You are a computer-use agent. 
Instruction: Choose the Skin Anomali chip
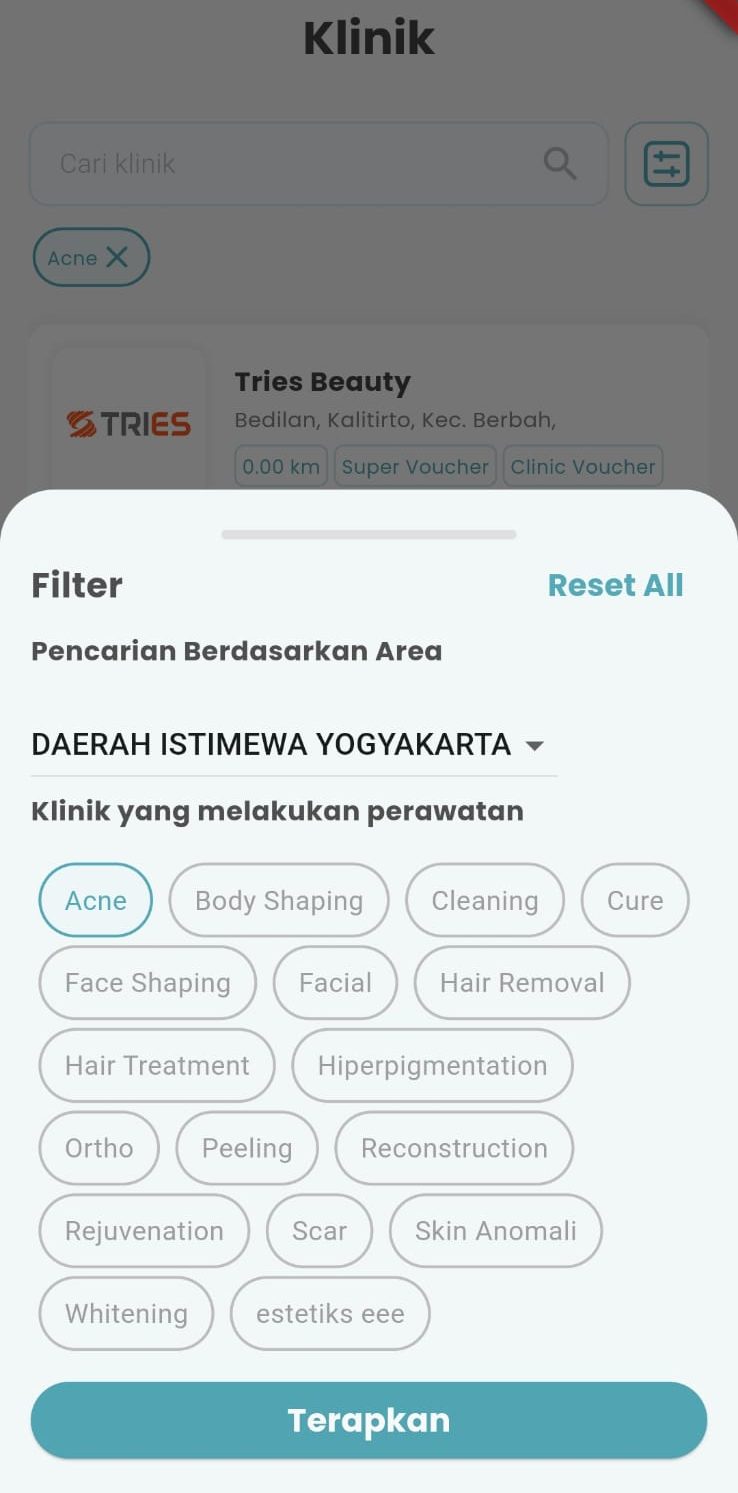496,1231
